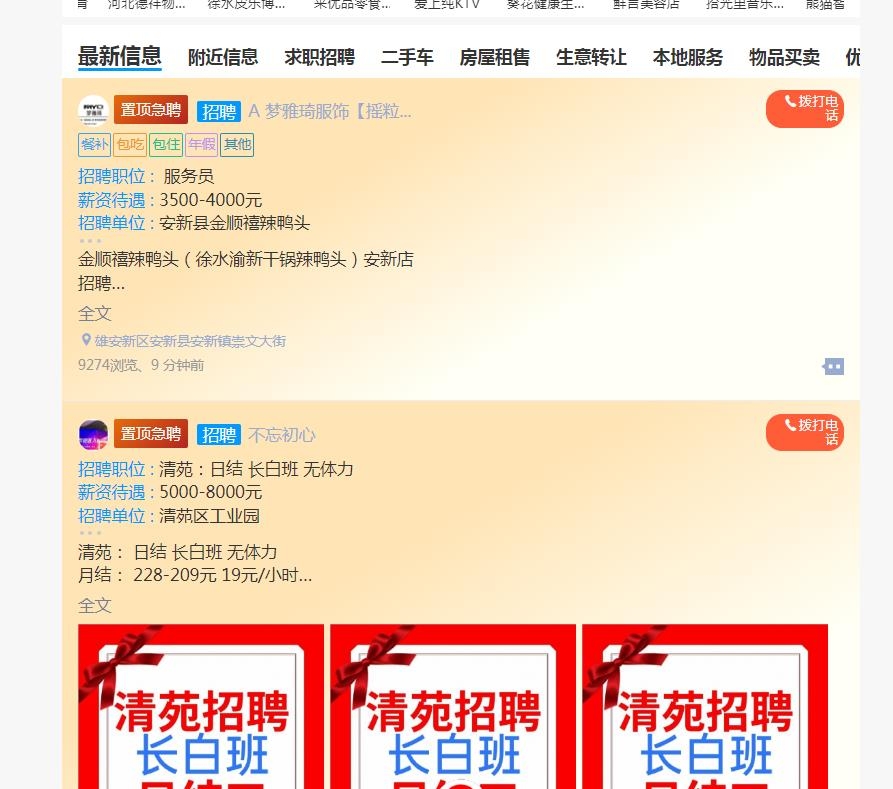Expand 全文 for the 辣鸭头 post

[x=95, y=313]
